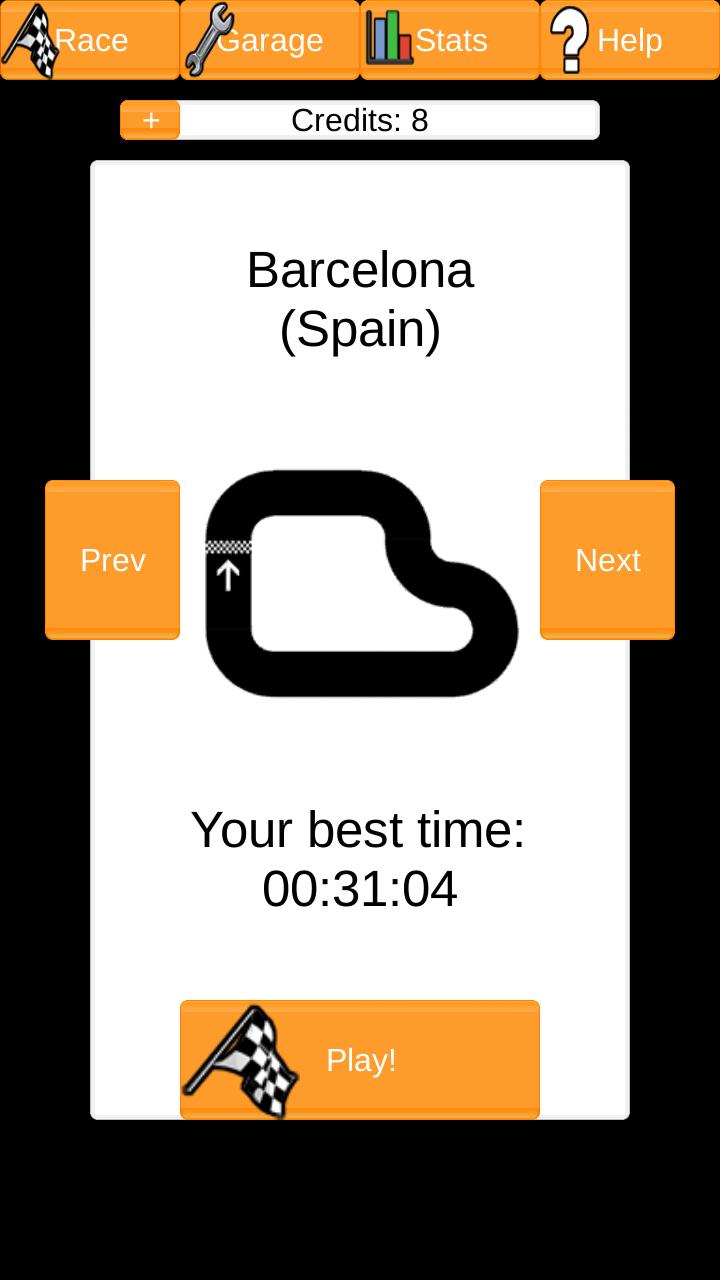Image resolution: width=720 pixels, height=1280 pixels.
Task: Start the Barcelona race with Play!
Action: click(360, 1060)
